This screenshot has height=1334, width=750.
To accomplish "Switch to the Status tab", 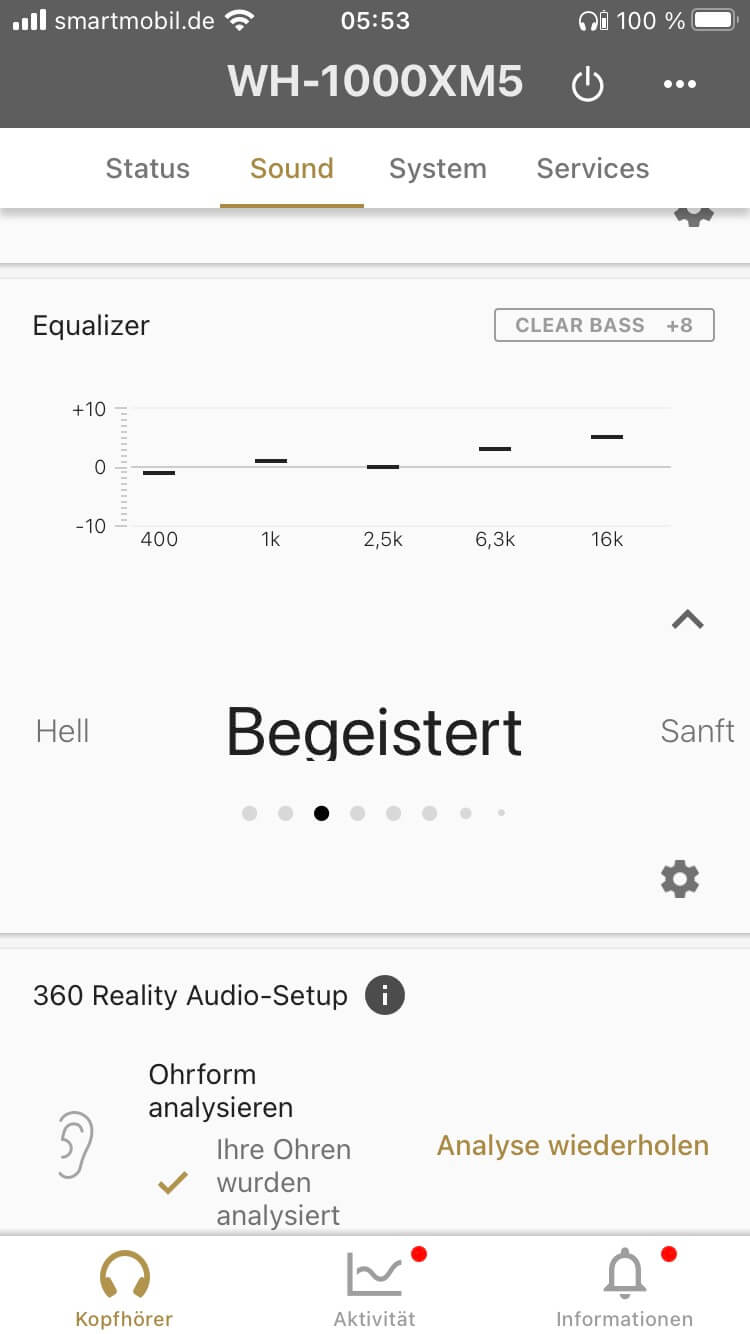I will pyautogui.click(x=147, y=169).
